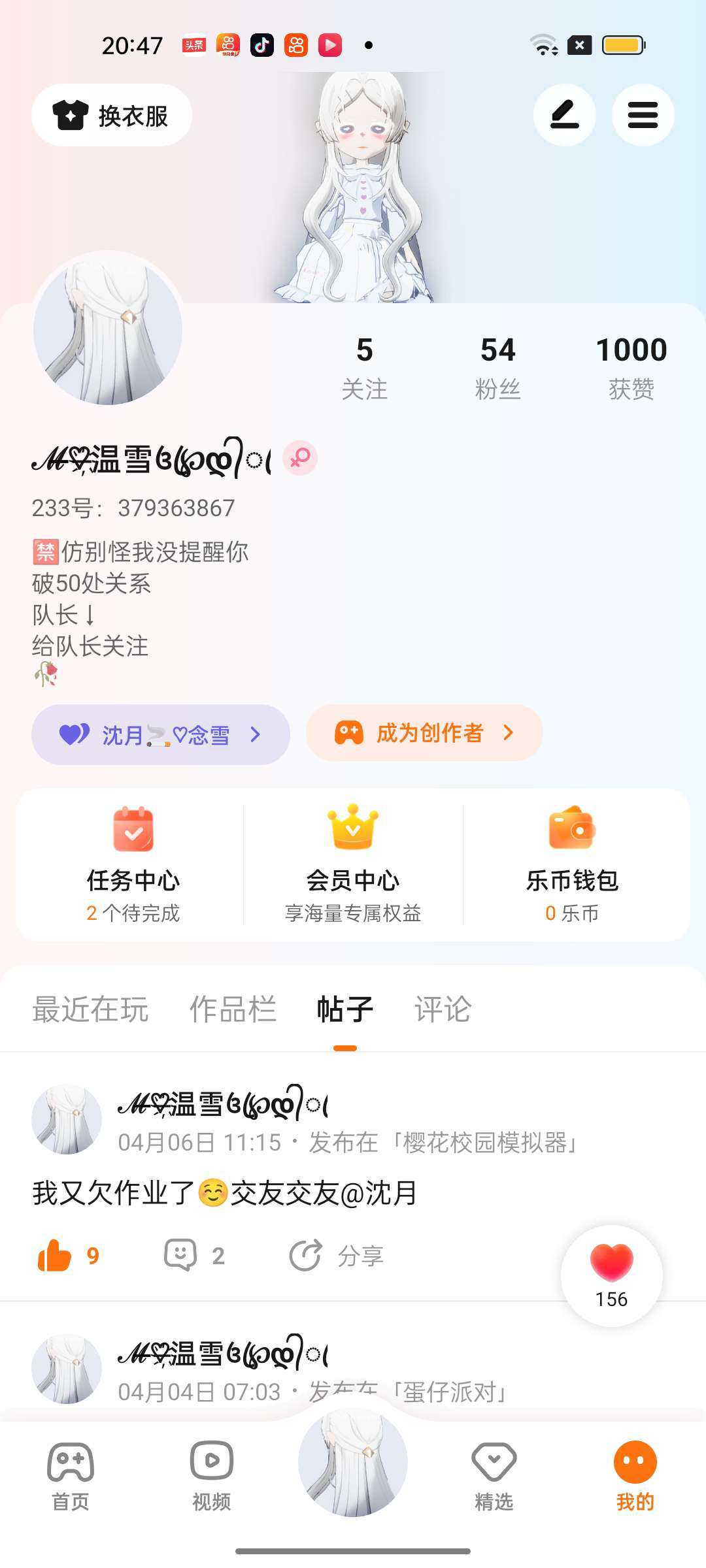Tap the floating heart button showing 156
The image size is (706, 1568).
pyautogui.click(x=612, y=1275)
